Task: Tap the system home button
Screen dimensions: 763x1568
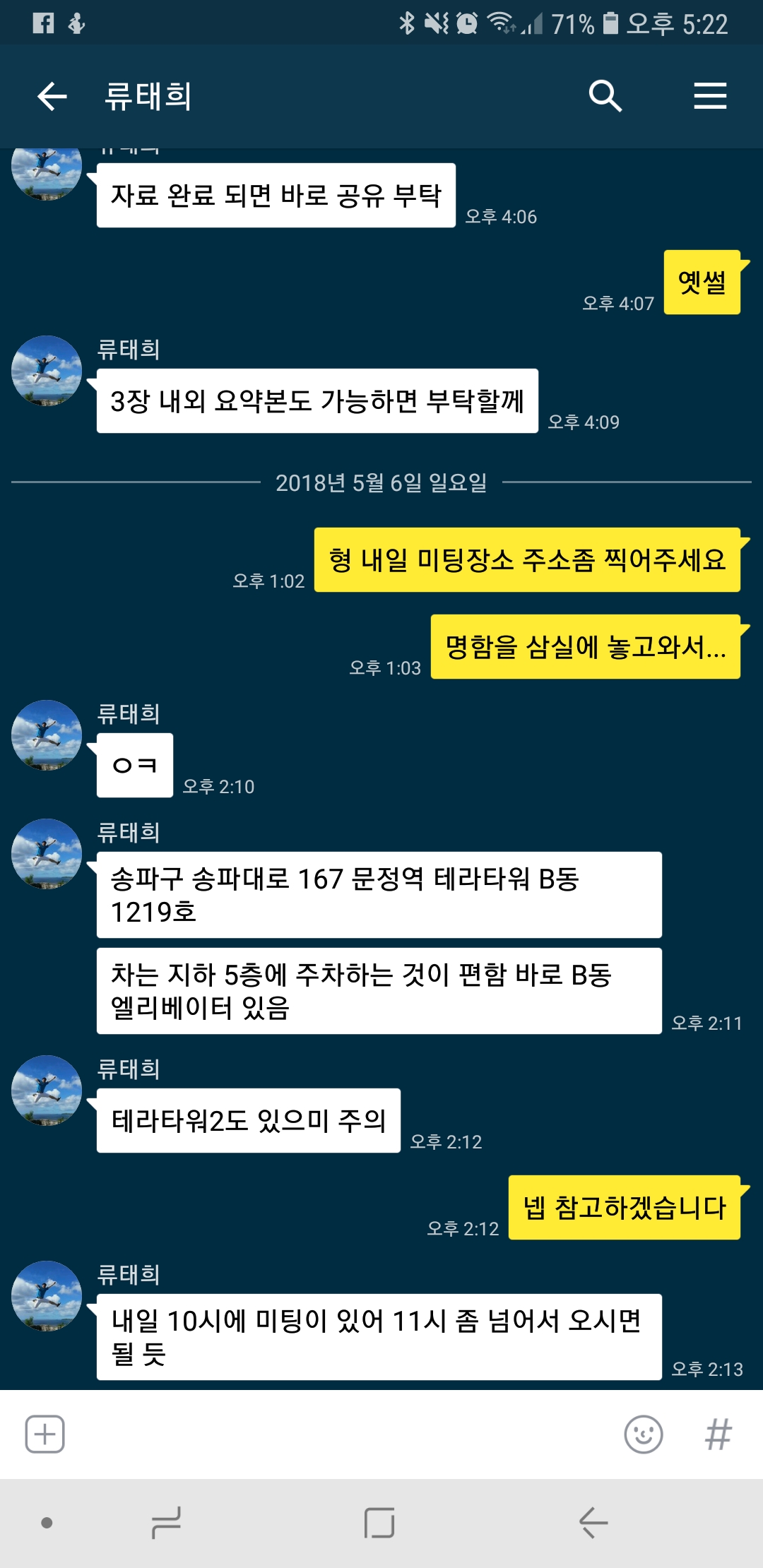Action: (379, 1523)
